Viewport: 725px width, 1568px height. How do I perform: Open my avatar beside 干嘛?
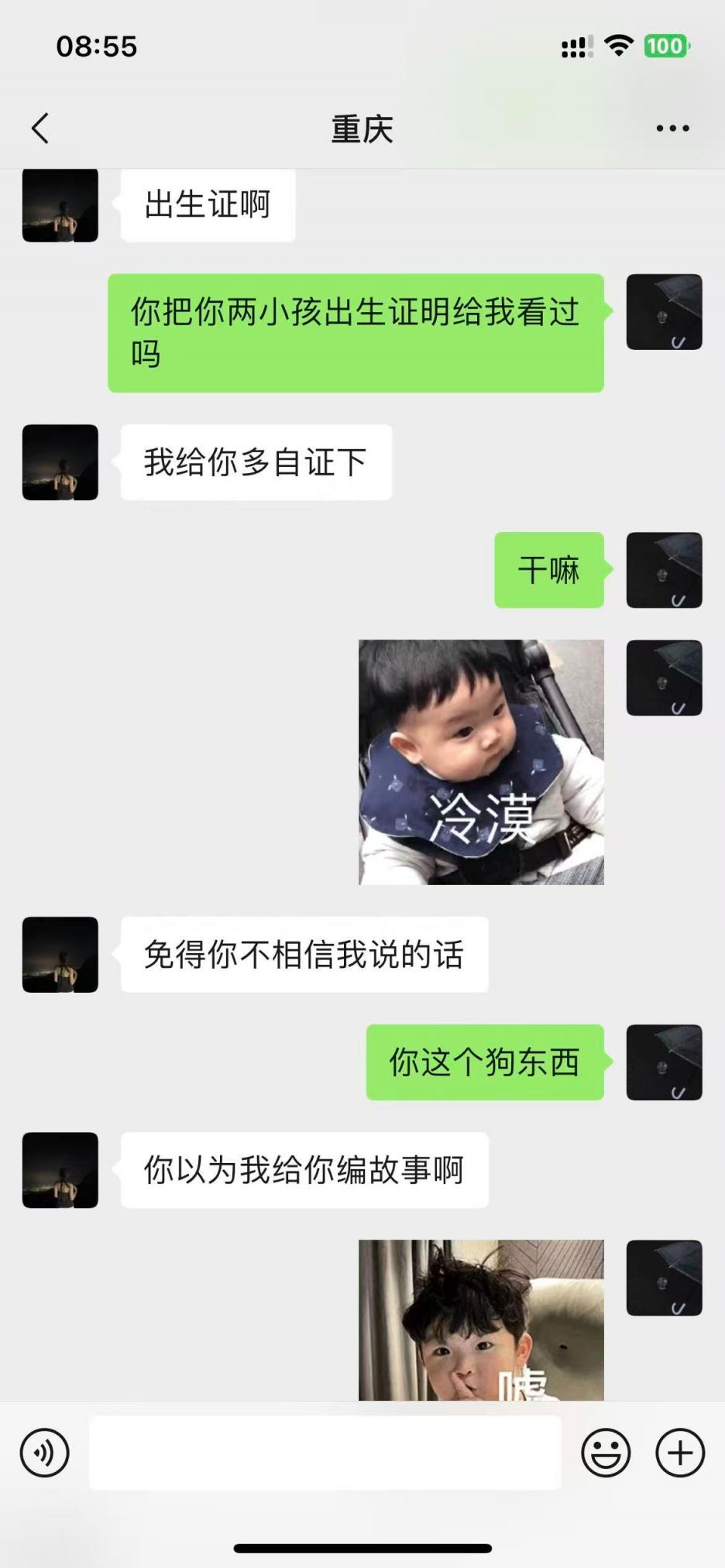click(664, 570)
